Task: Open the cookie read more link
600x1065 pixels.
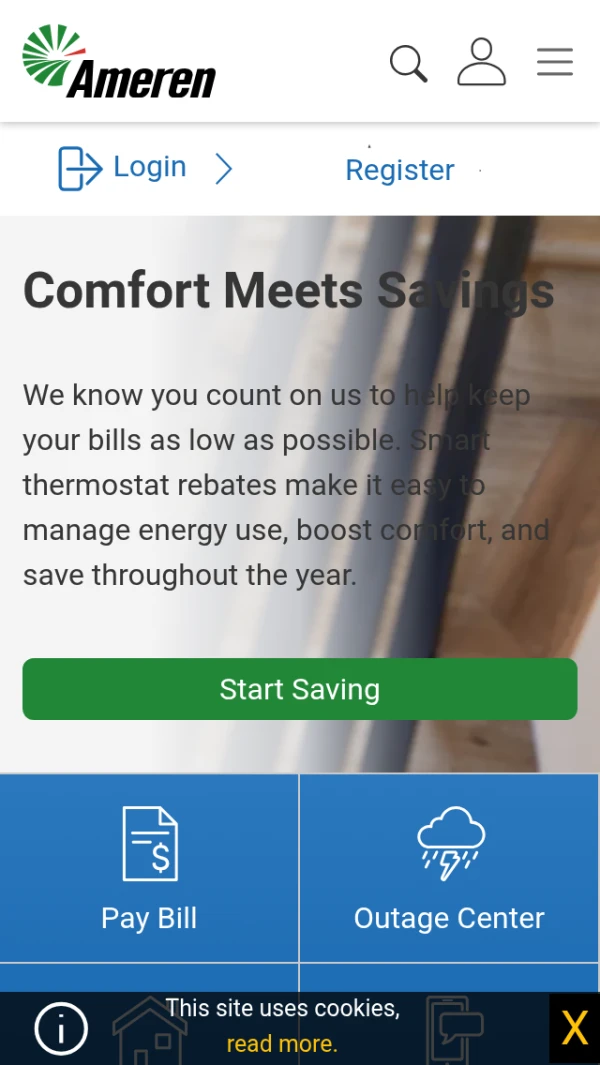Action: (282, 1044)
